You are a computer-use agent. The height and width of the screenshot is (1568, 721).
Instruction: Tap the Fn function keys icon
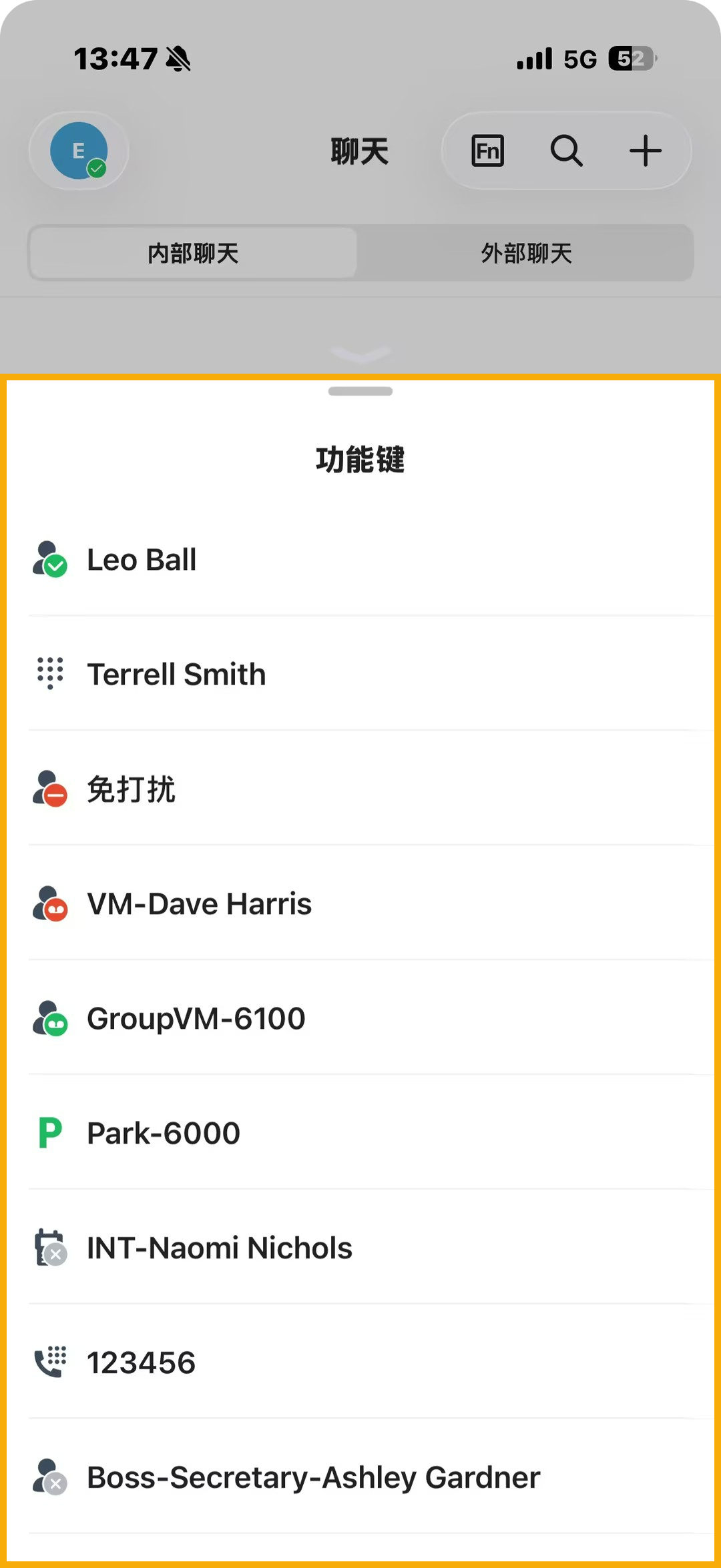tap(487, 151)
